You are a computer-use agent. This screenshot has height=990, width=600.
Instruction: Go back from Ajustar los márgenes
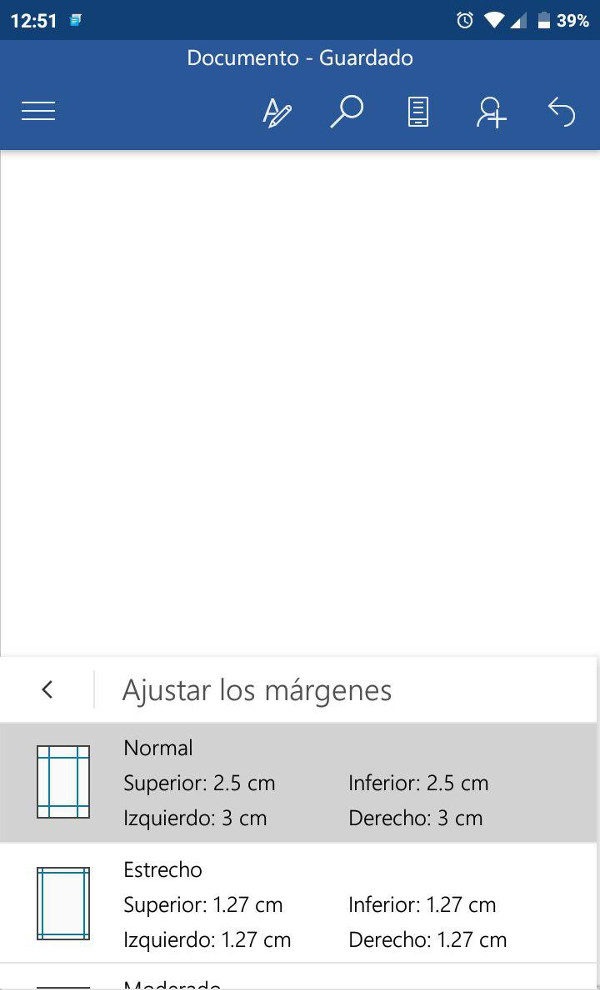coord(47,690)
